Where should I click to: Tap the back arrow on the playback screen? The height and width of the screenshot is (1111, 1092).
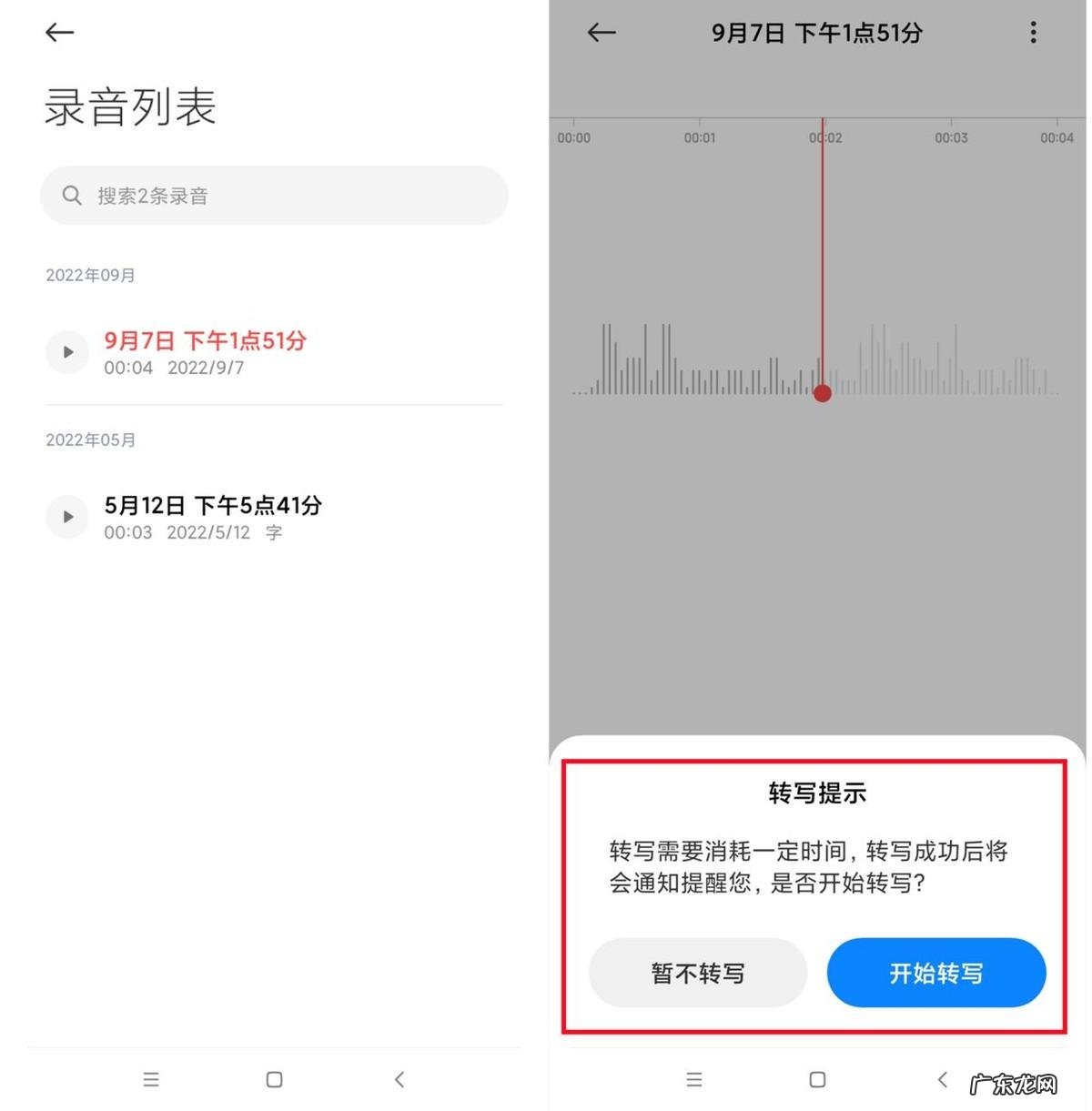click(x=601, y=33)
